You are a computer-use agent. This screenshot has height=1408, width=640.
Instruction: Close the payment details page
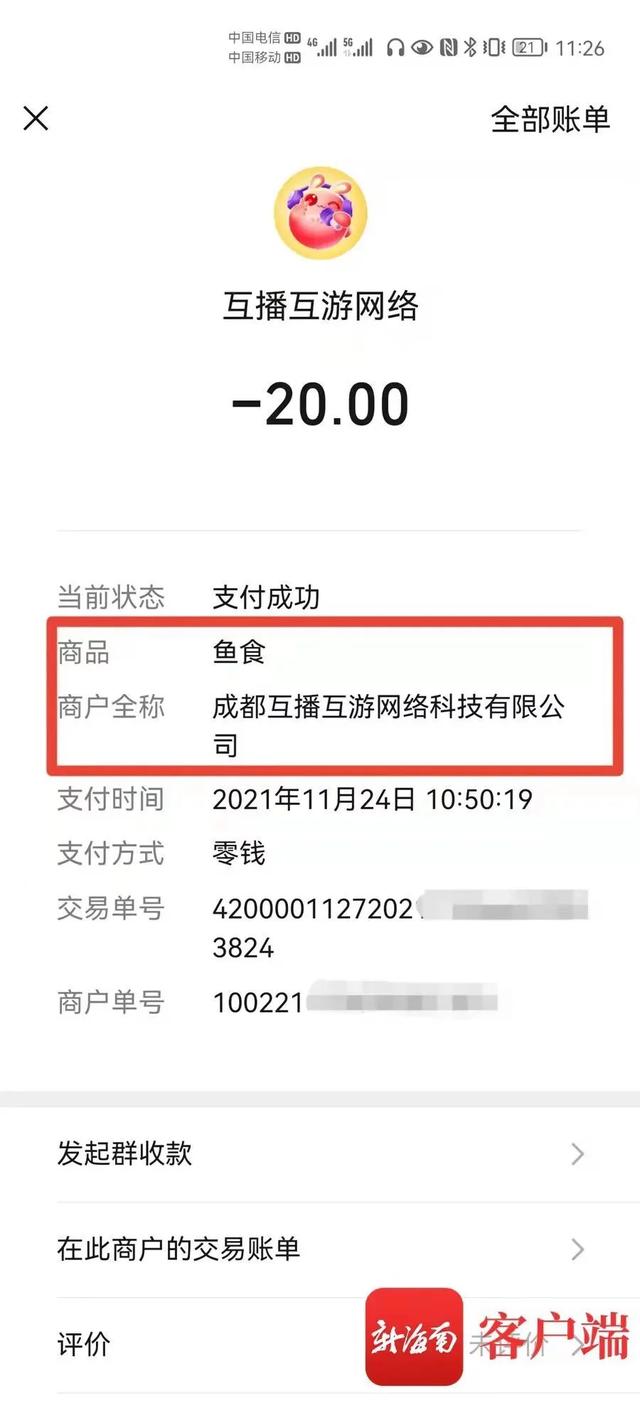click(x=36, y=119)
